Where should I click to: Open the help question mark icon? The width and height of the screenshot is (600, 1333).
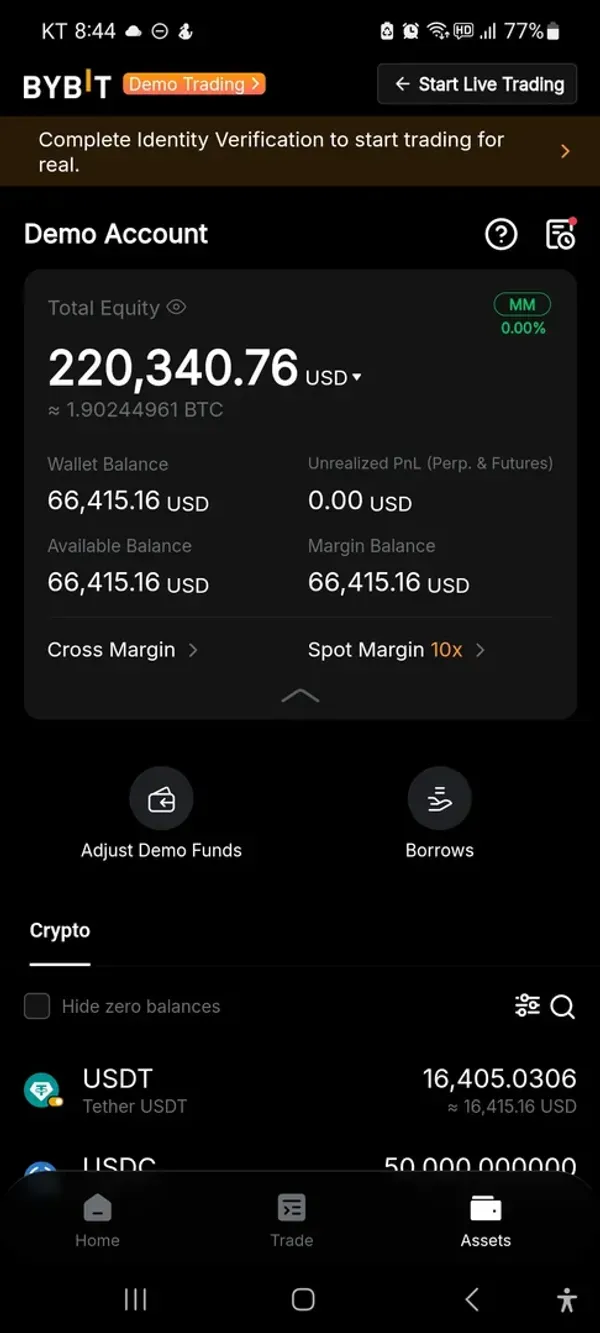tap(501, 234)
